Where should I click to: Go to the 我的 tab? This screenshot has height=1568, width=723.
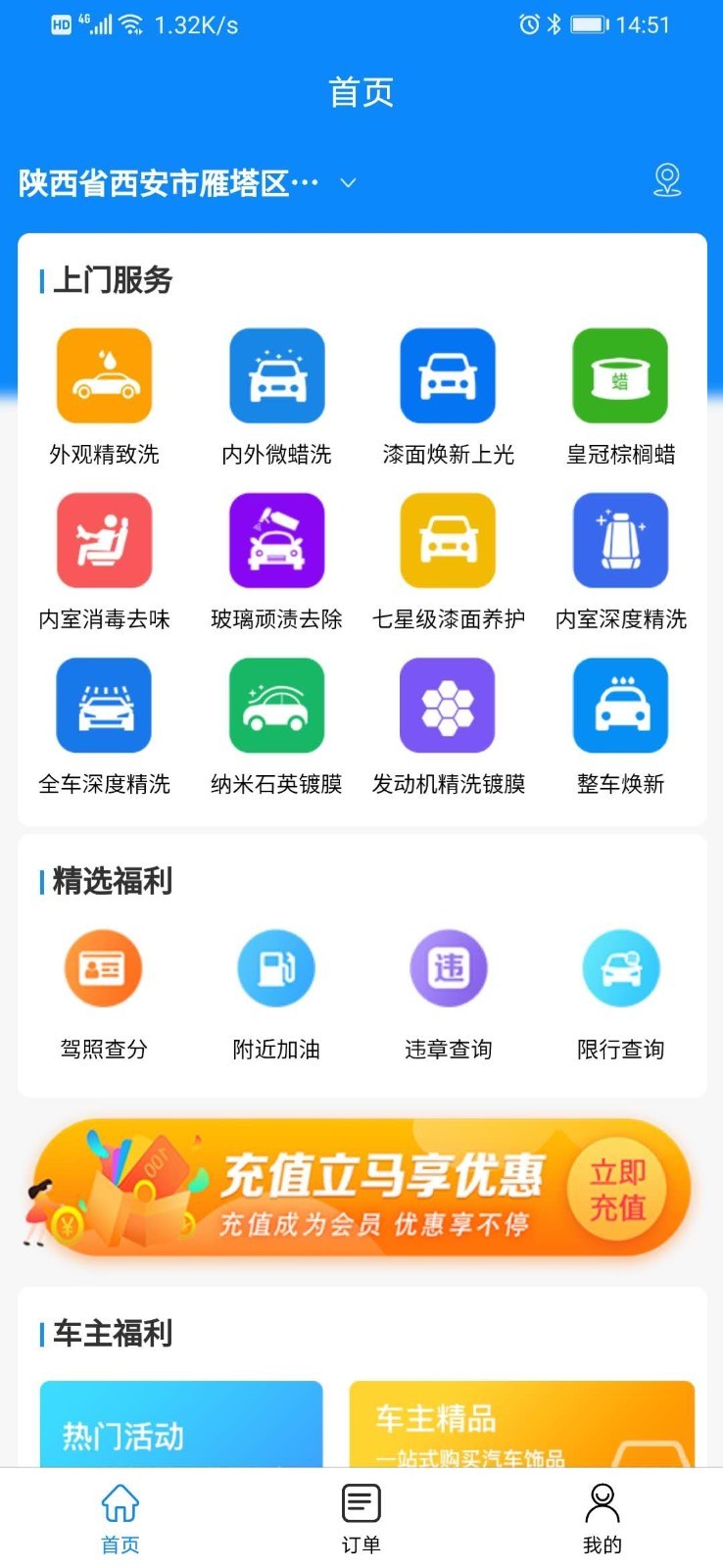point(602,1518)
